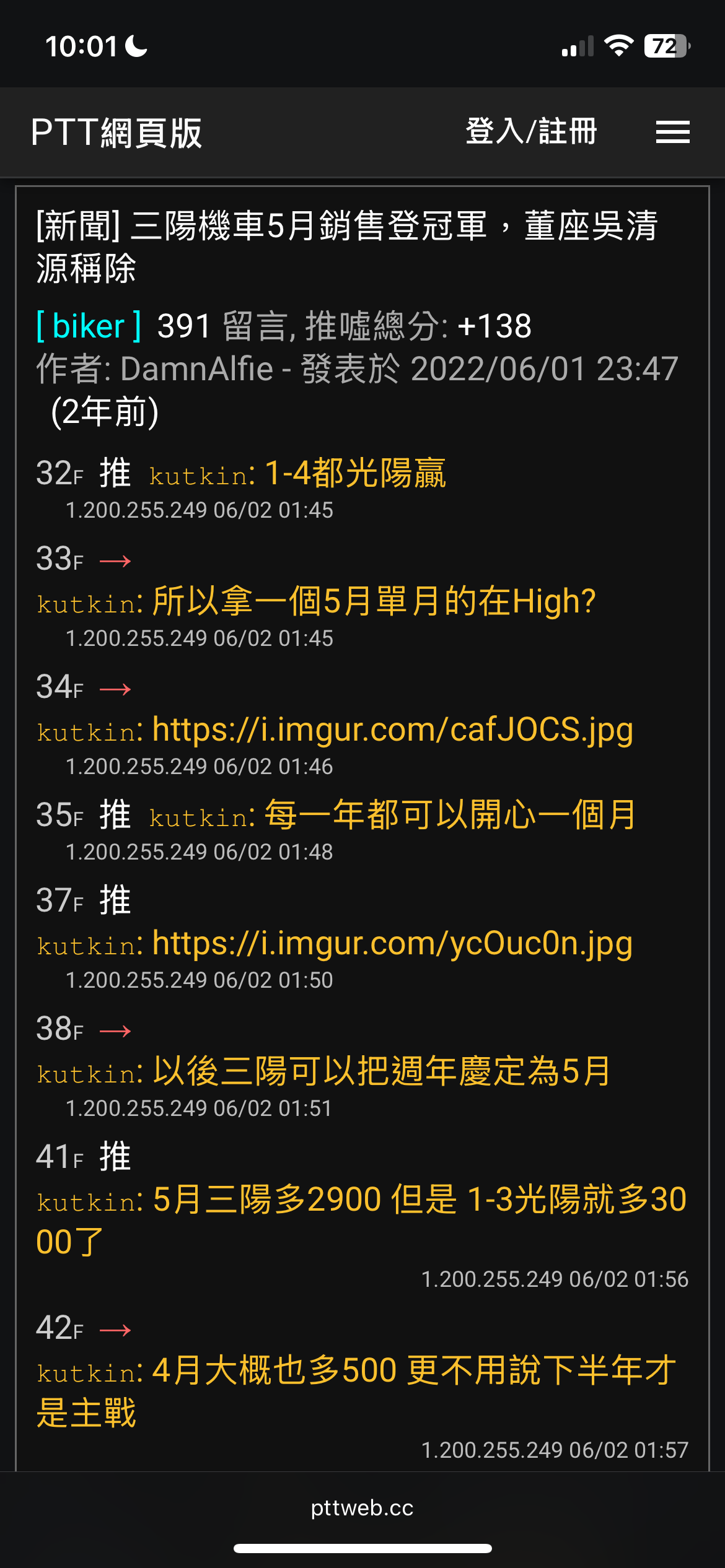Go to PTT網頁版 home

[x=116, y=133]
